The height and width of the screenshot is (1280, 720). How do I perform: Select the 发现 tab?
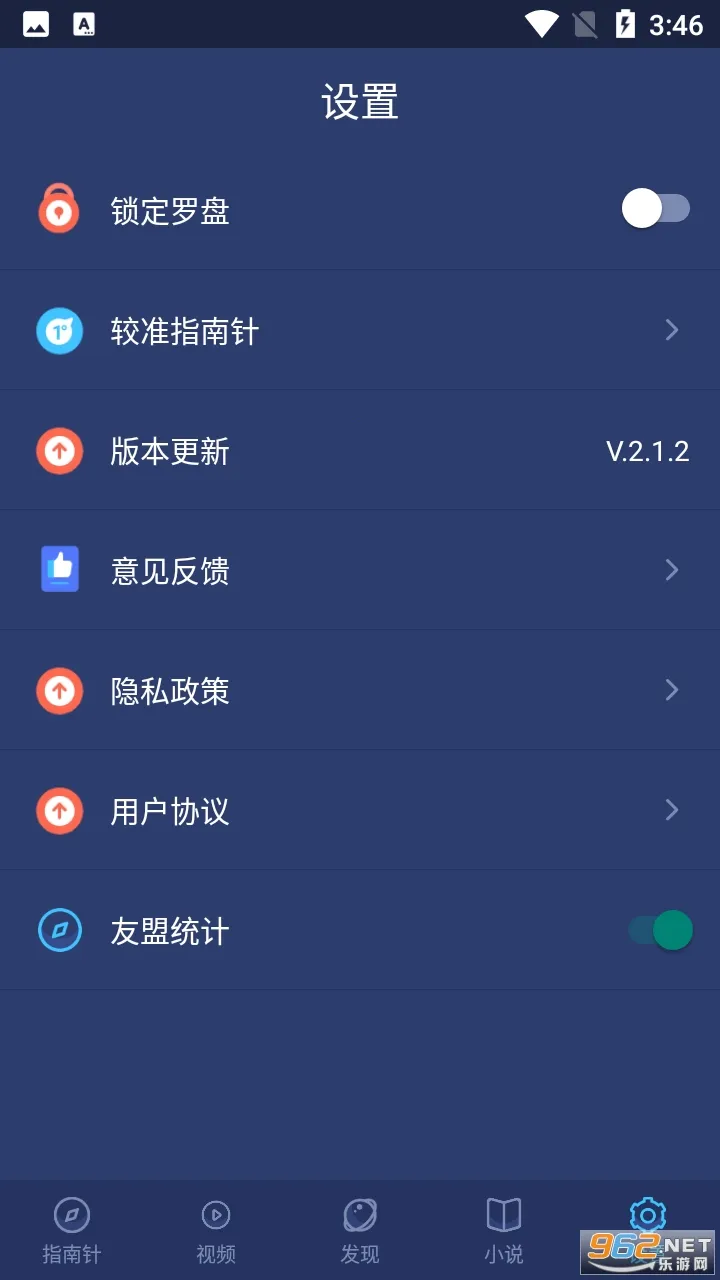(x=360, y=1230)
